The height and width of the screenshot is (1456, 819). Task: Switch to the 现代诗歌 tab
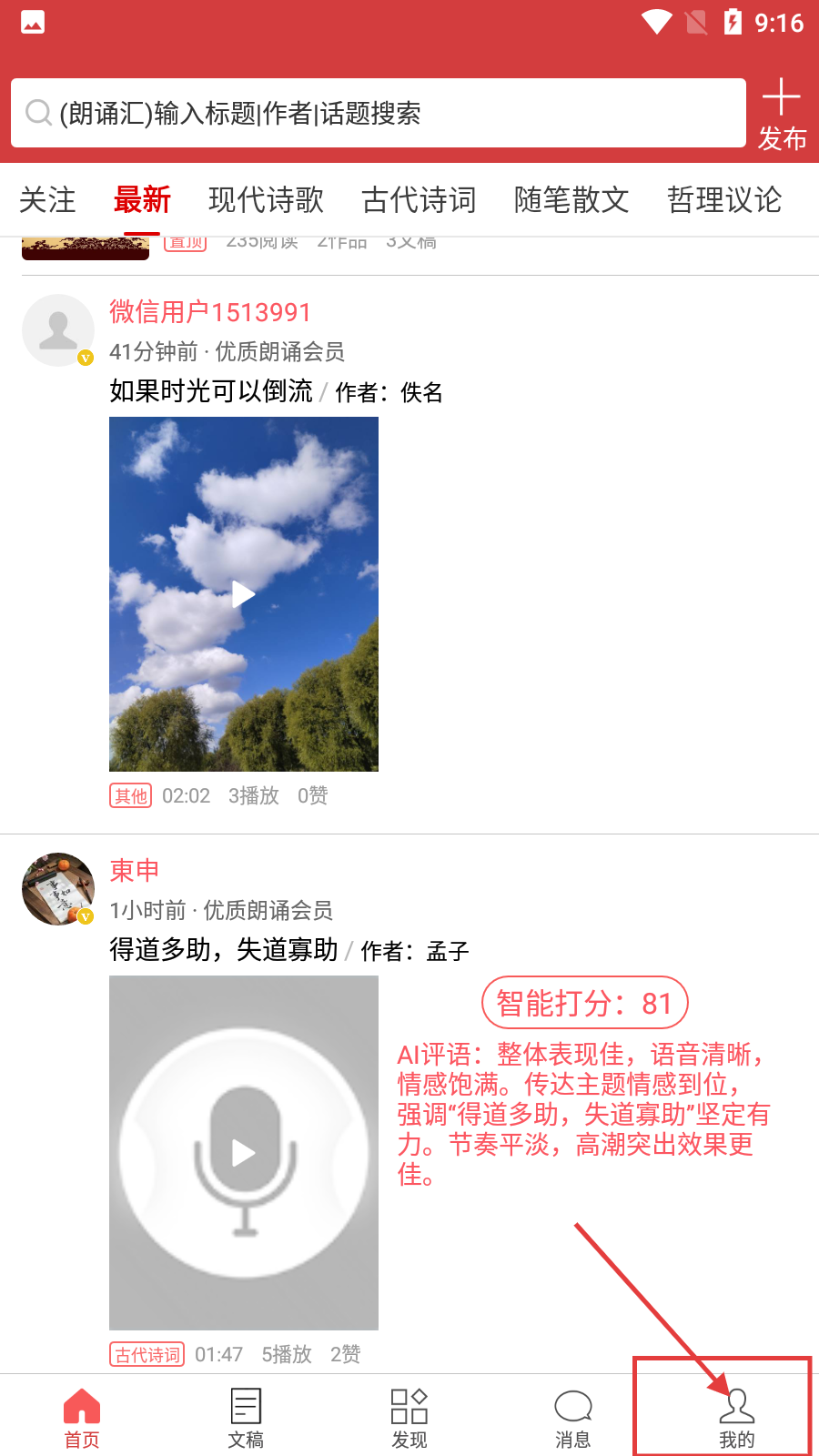coord(266,200)
